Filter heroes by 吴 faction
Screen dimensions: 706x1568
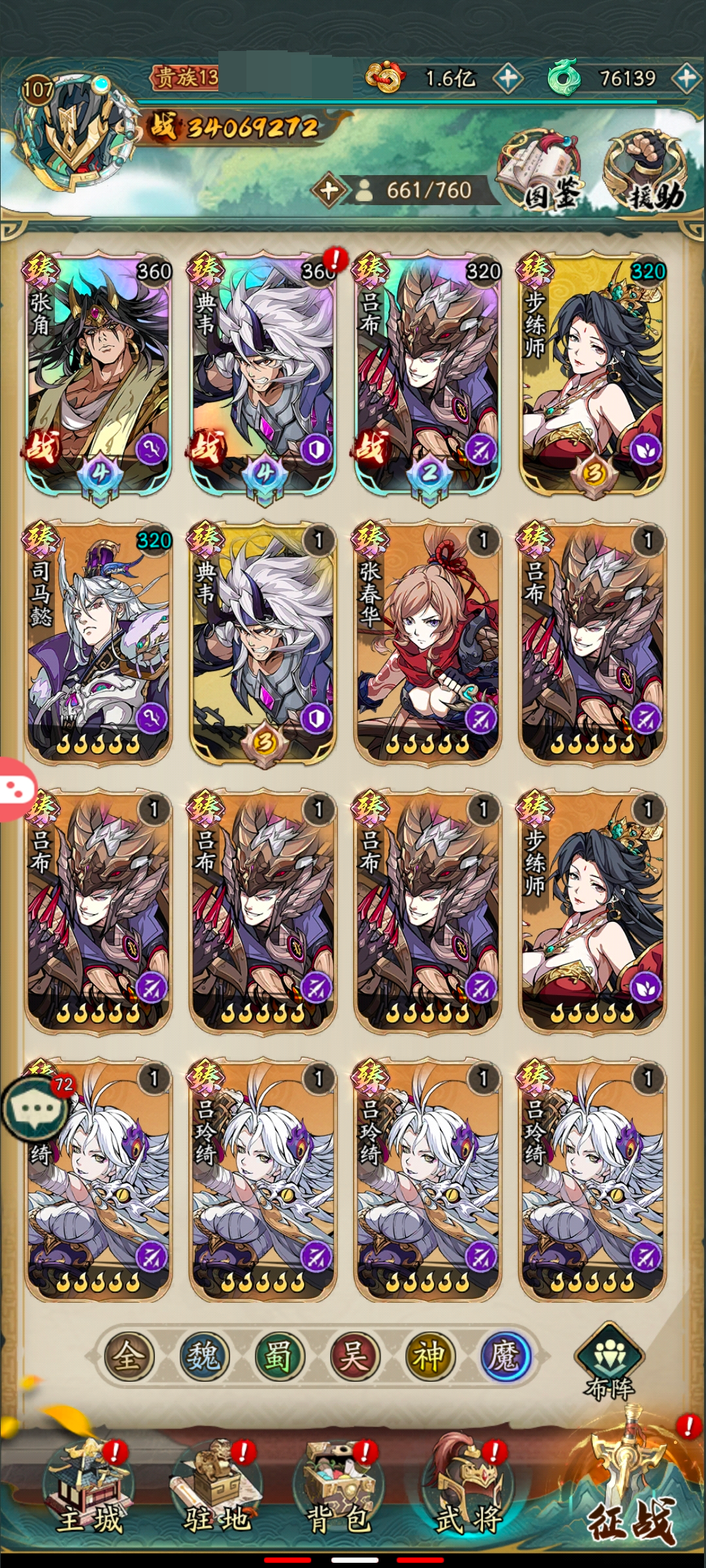coord(354,1356)
